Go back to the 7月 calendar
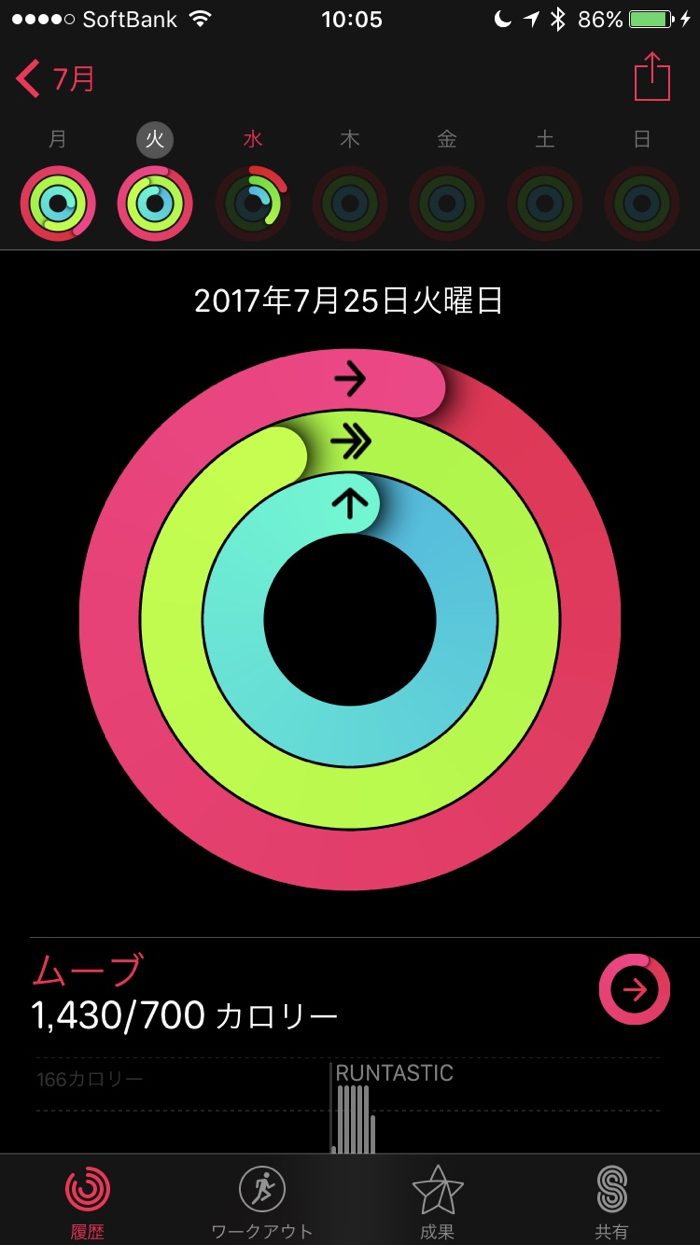700x1245 pixels. [x=56, y=78]
